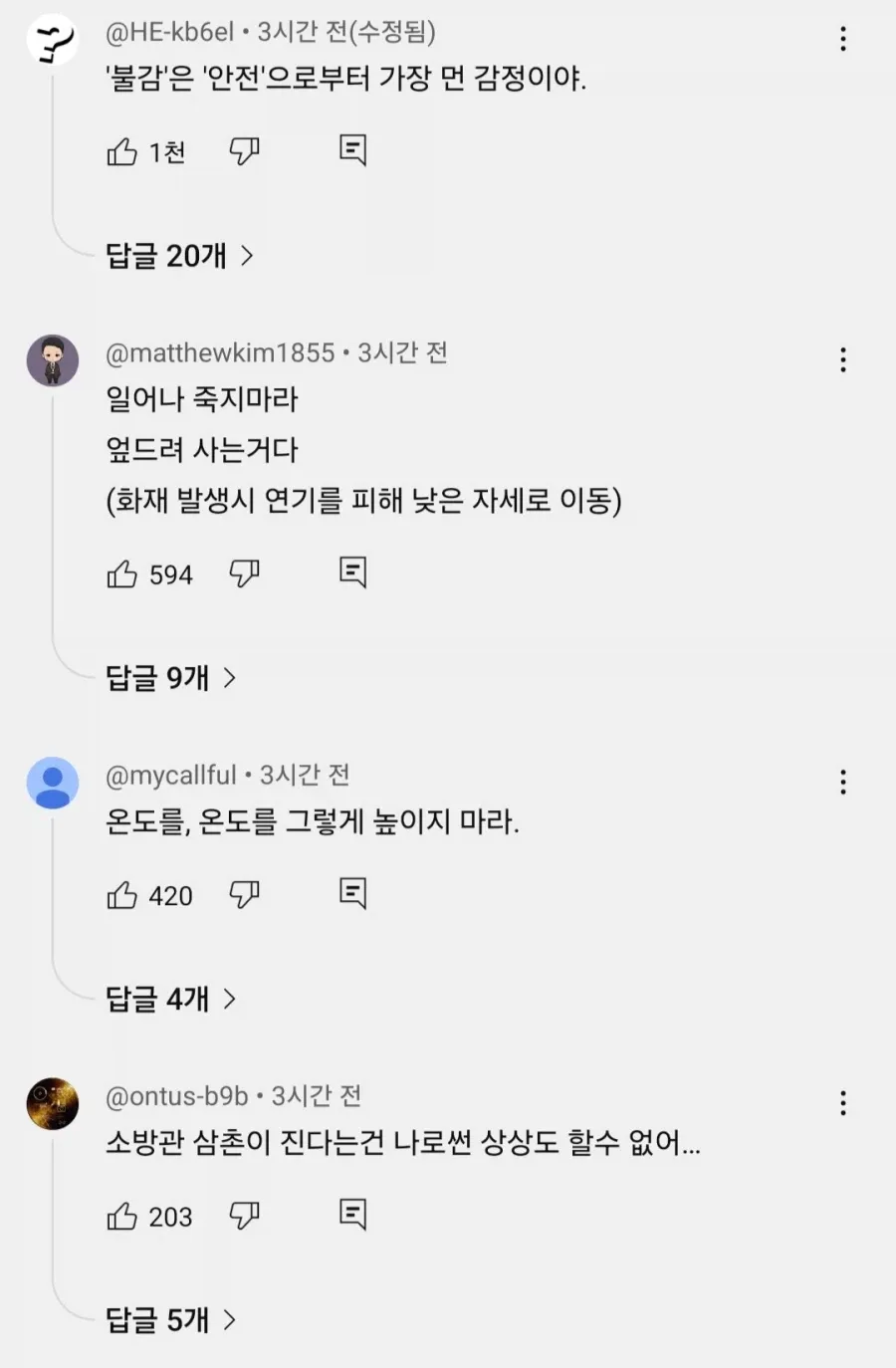The height and width of the screenshot is (1368, 896).
Task: Open @matthewkim1855's profile avatar
Action: tap(53, 360)
